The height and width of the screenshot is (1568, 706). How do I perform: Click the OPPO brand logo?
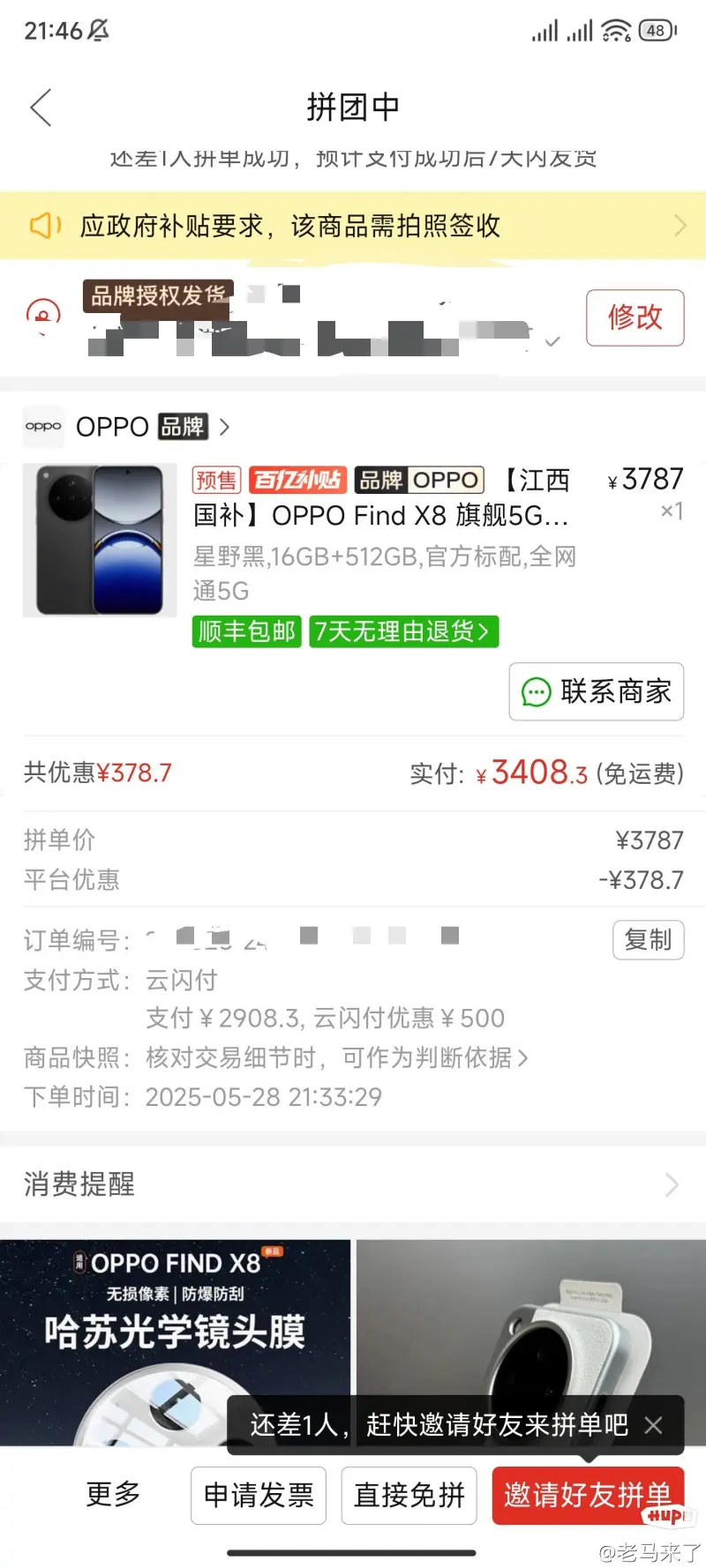click(x=41, y=427)
